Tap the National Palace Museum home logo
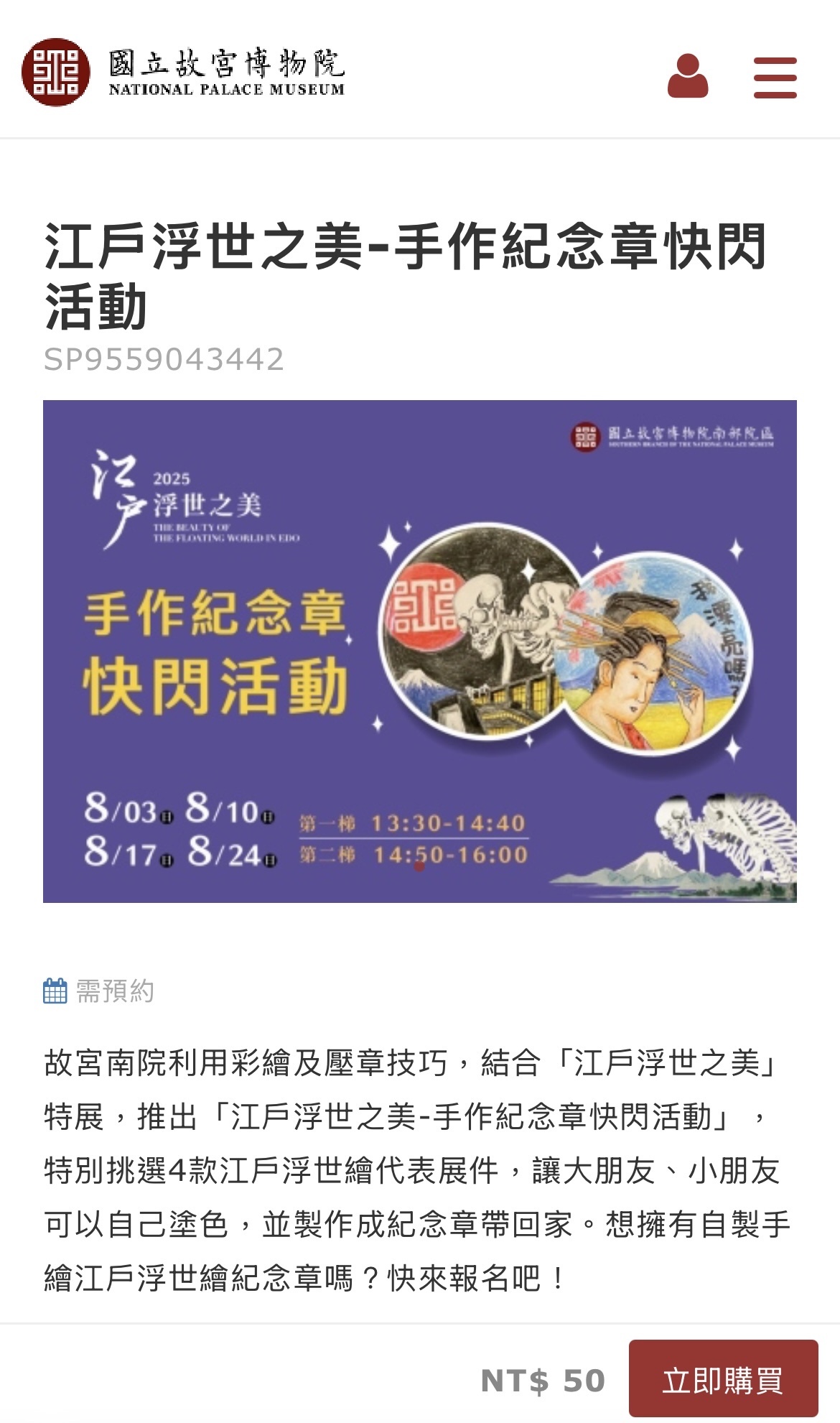 pos(184,73)
